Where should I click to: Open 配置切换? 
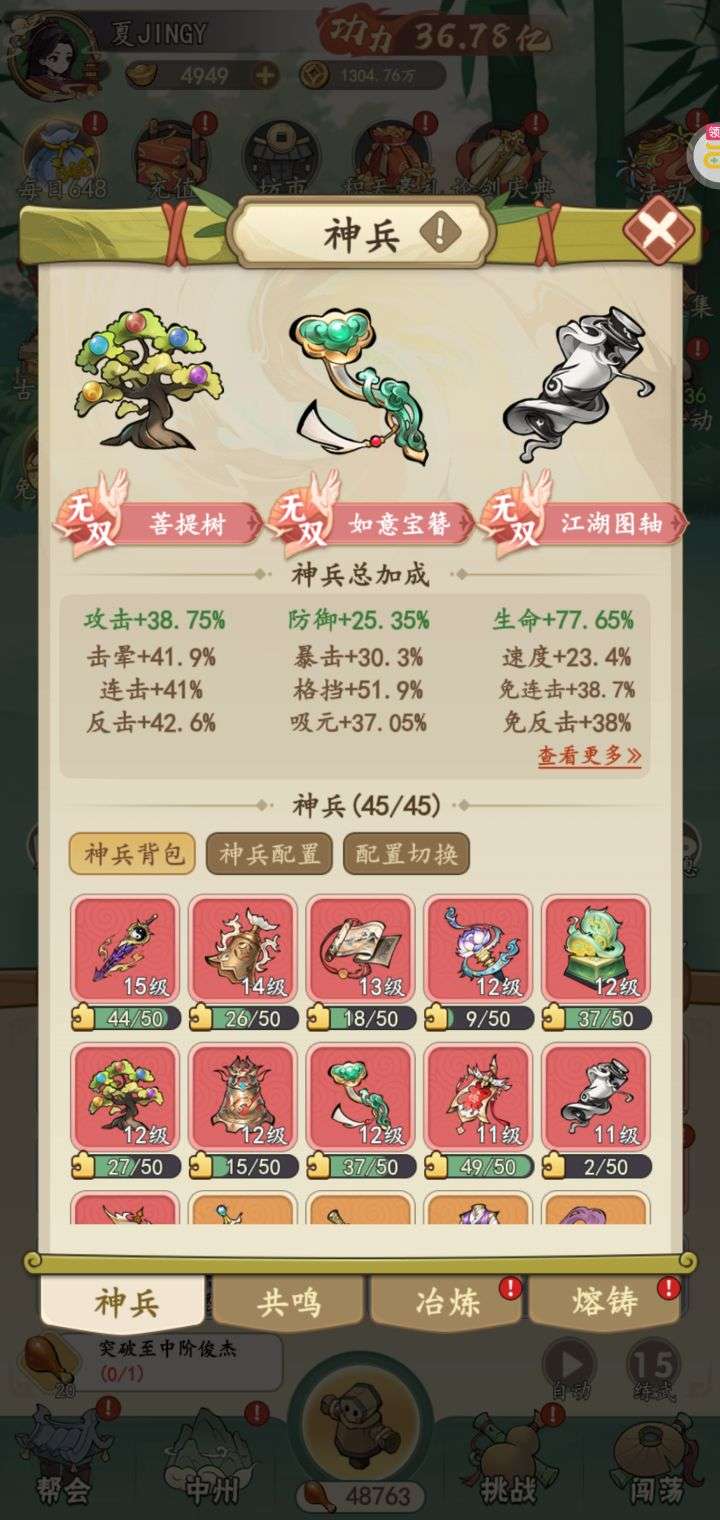coord(406,855)
